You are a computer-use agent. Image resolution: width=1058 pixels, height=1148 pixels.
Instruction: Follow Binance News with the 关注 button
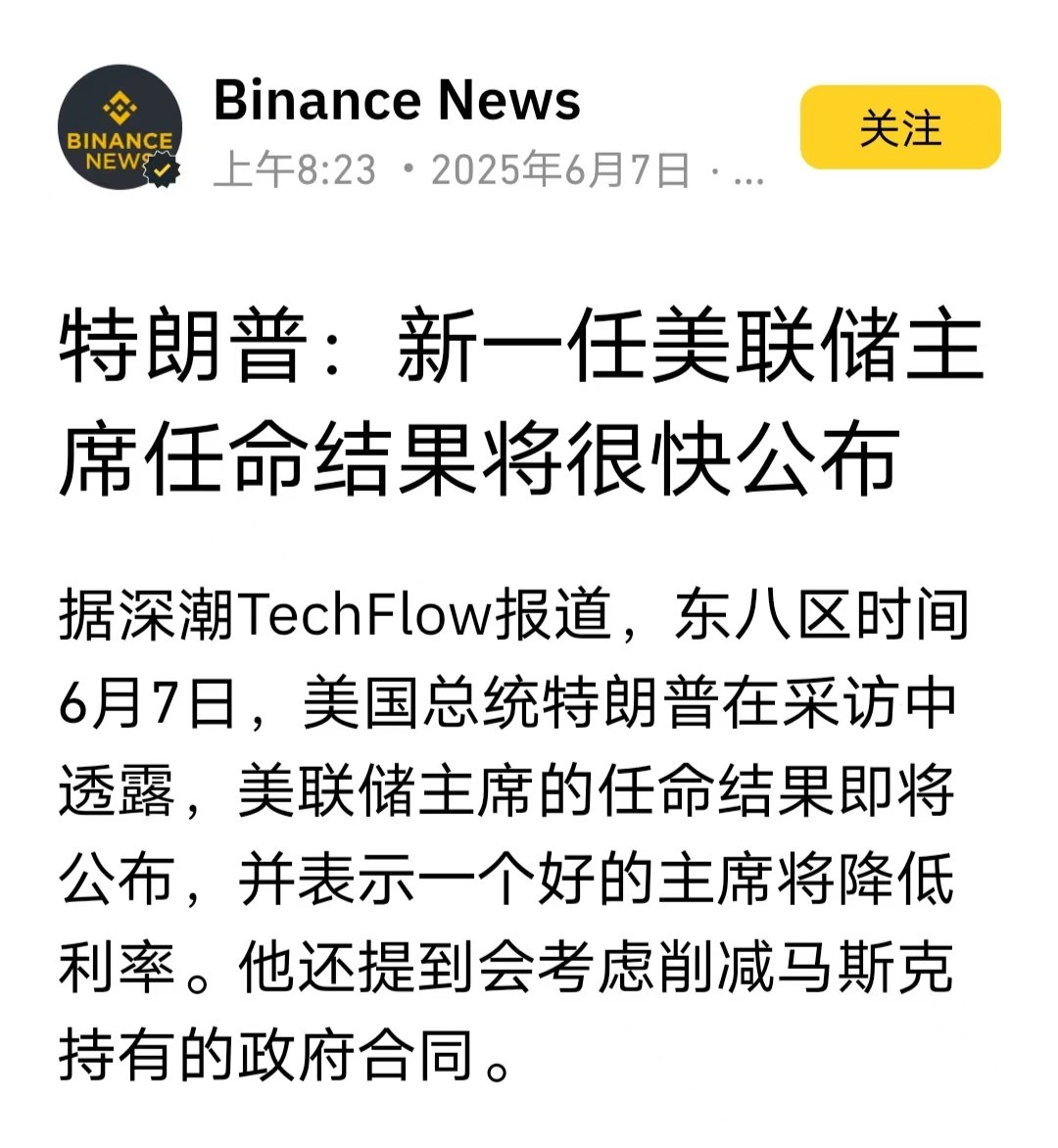pos(899,127)
